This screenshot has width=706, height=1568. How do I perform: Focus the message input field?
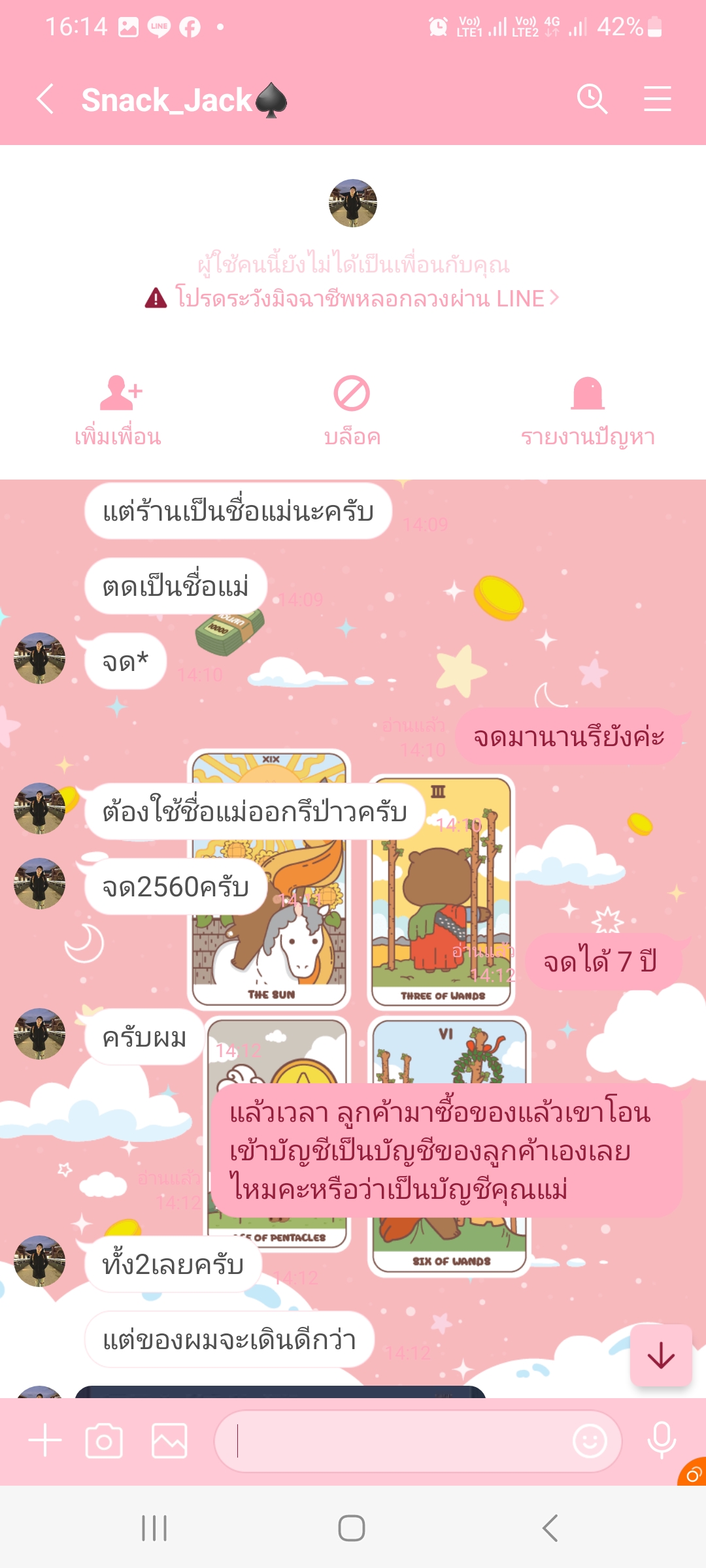click(392, 1441)
